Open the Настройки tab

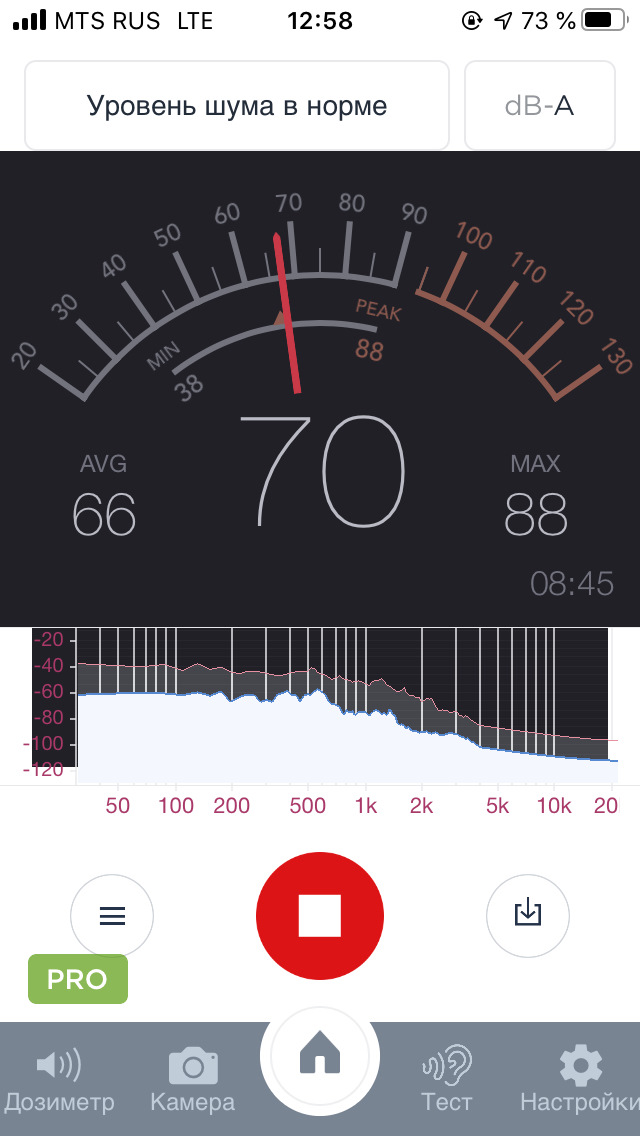[x=580, y=1081]
